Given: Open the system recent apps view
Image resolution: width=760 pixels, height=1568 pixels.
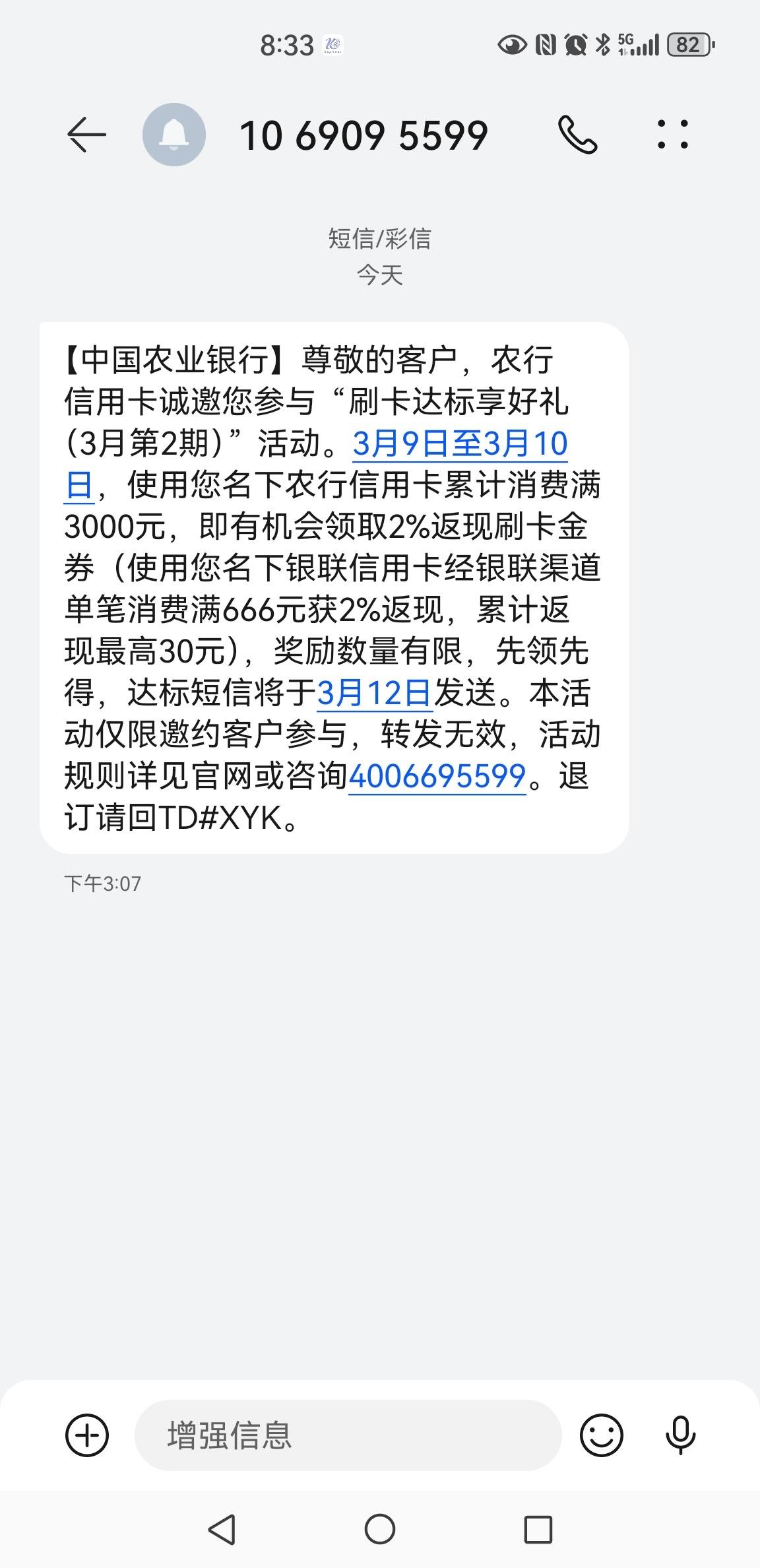Looking at the screenshot, I should pos(538,1529).
